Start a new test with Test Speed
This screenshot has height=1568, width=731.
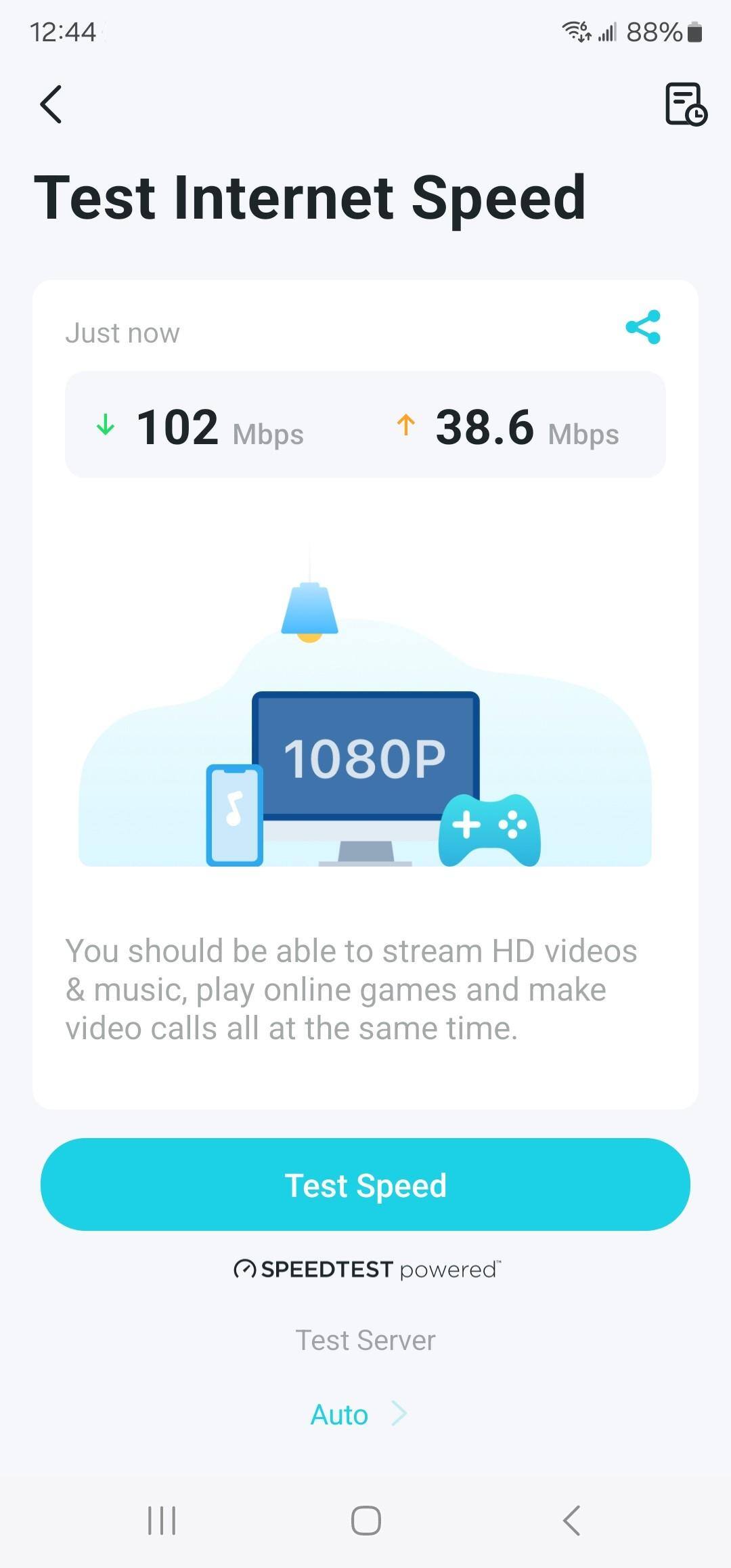click(365, 1184)
